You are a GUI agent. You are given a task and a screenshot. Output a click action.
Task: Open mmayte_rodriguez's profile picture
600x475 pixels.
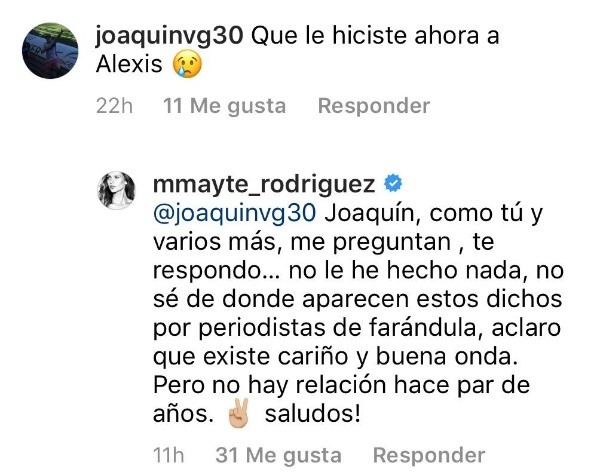click(x=116, y=190)
